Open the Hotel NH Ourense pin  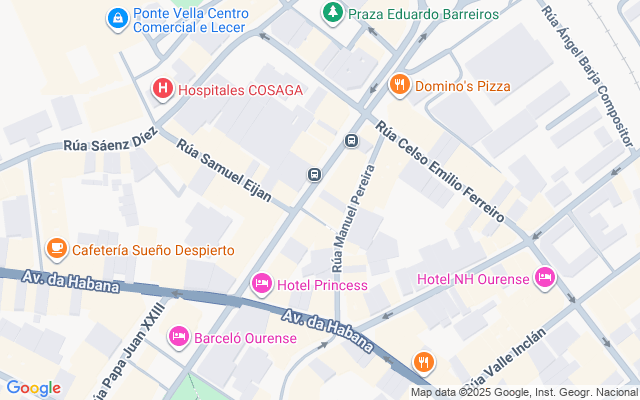click(545, 277)
